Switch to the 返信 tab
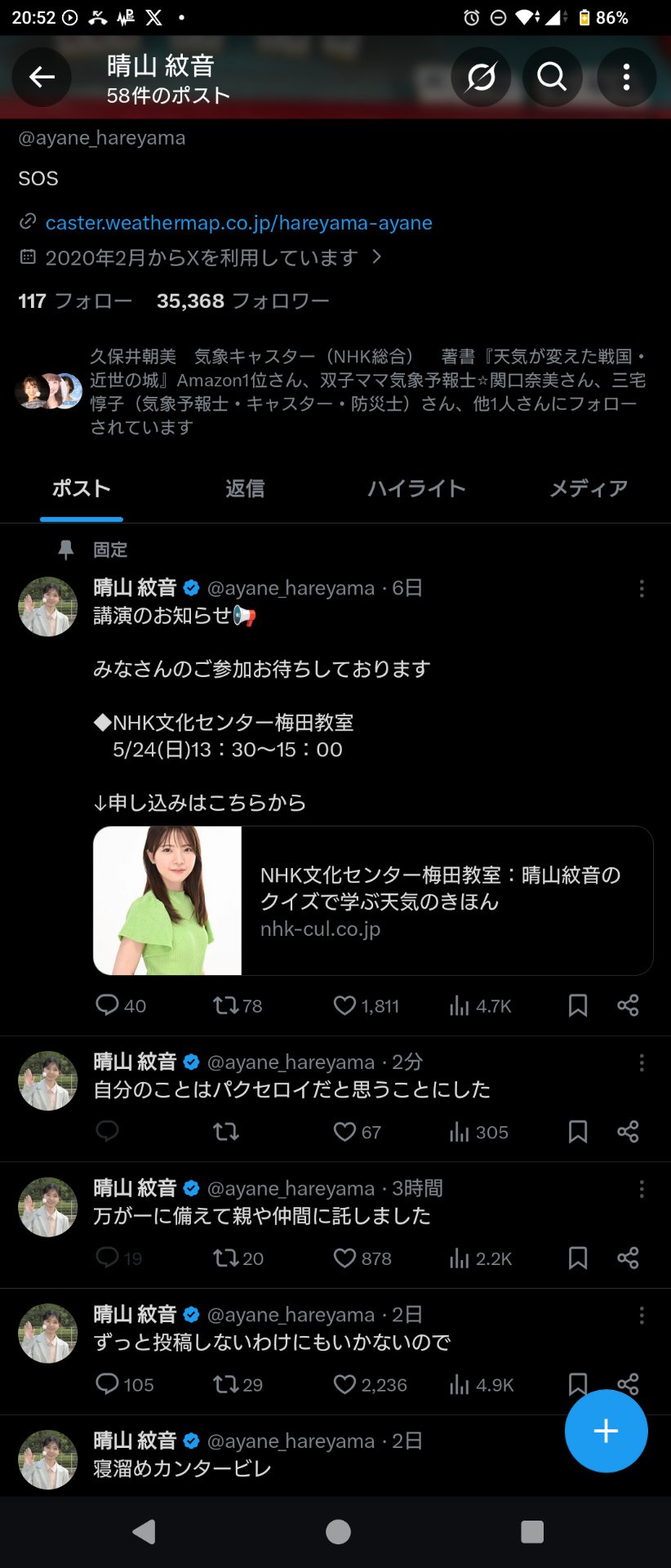671x1568 pixels. (x=245, y=488)
